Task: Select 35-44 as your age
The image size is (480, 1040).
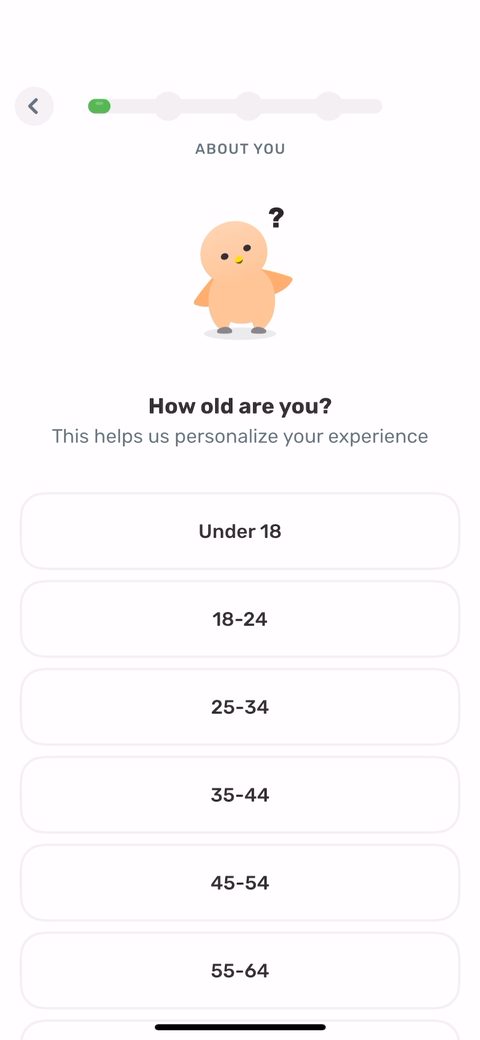Action: [x=240, y=795]
